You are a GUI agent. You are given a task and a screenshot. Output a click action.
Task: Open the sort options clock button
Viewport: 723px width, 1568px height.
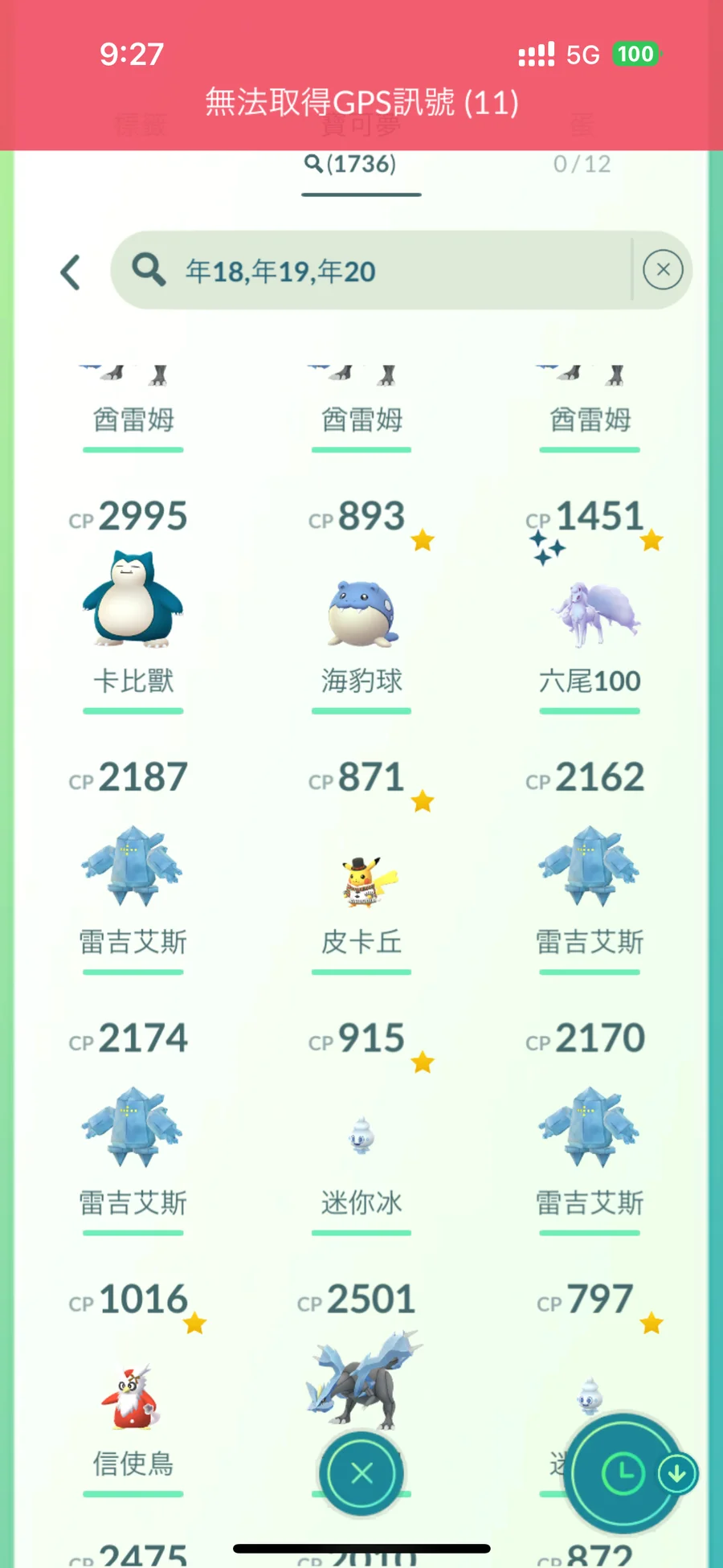click(x=623, y=1472)
